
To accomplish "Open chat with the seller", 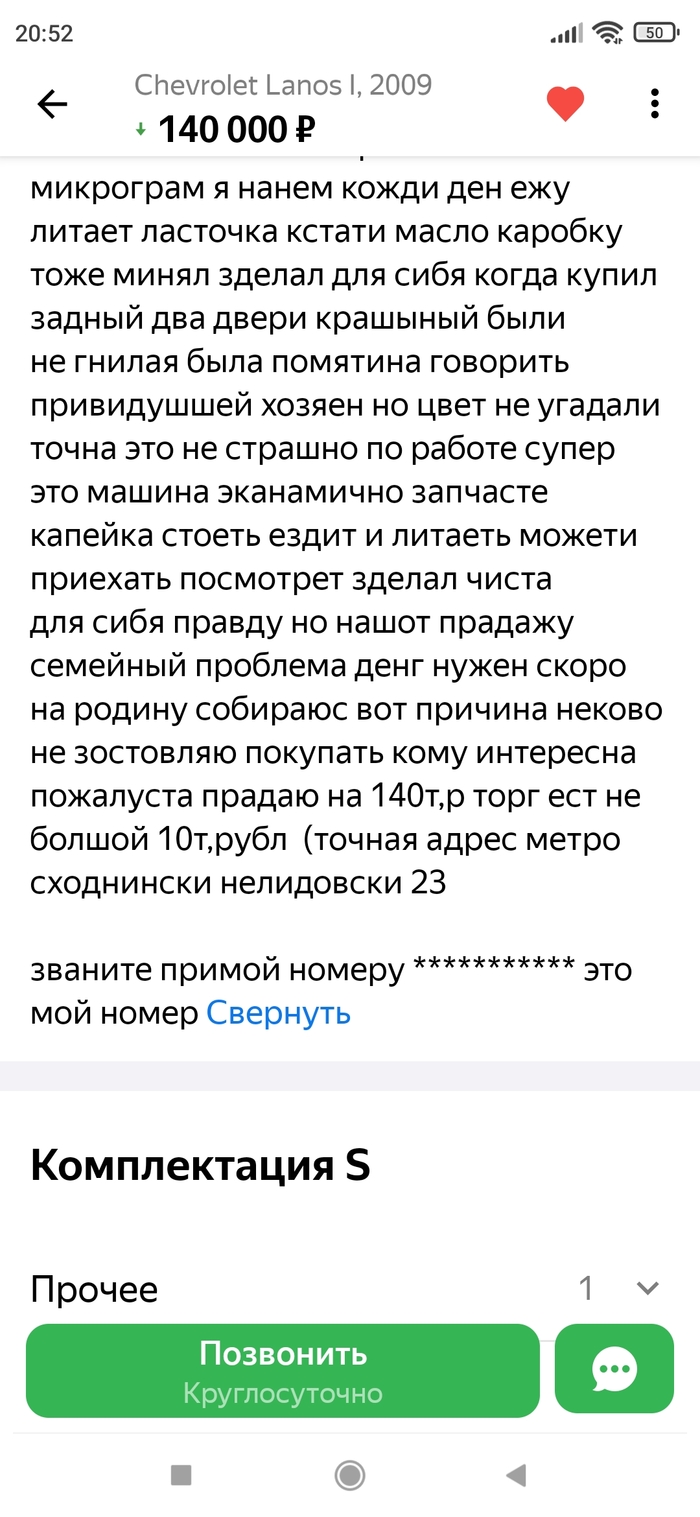I will (614, 1370).
